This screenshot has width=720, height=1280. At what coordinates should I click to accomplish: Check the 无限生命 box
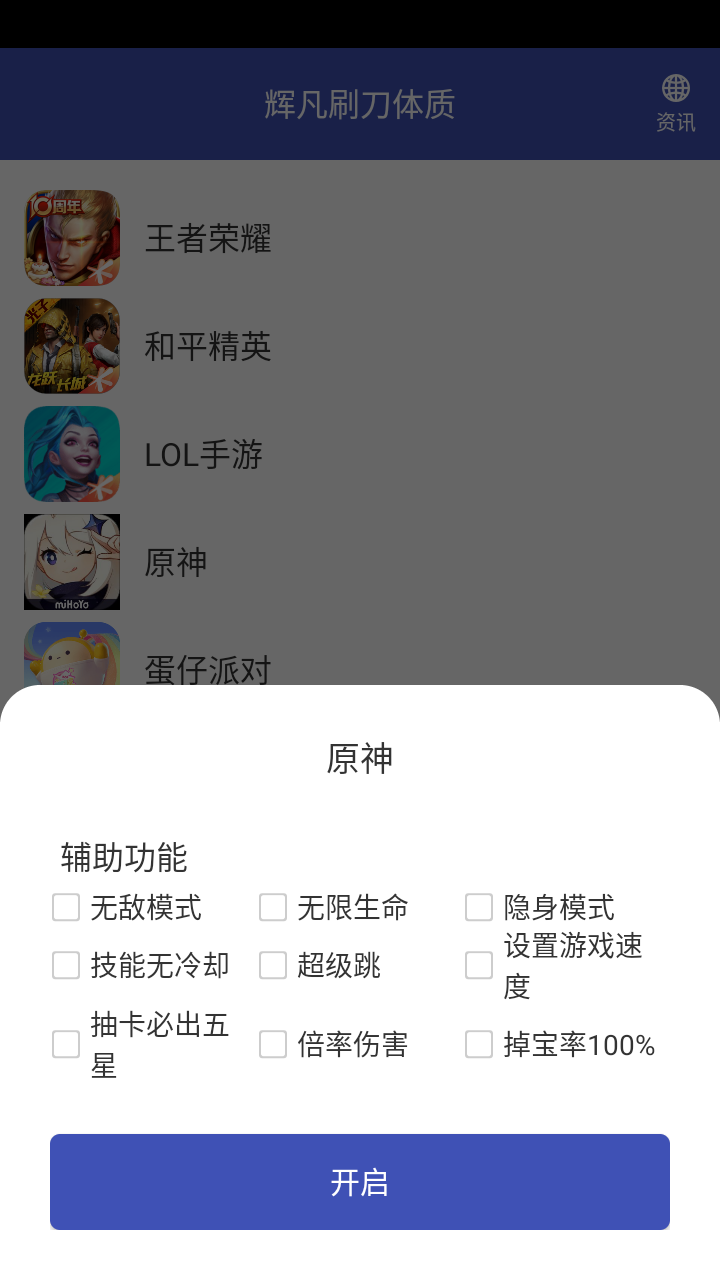click(x=272, y=907)
